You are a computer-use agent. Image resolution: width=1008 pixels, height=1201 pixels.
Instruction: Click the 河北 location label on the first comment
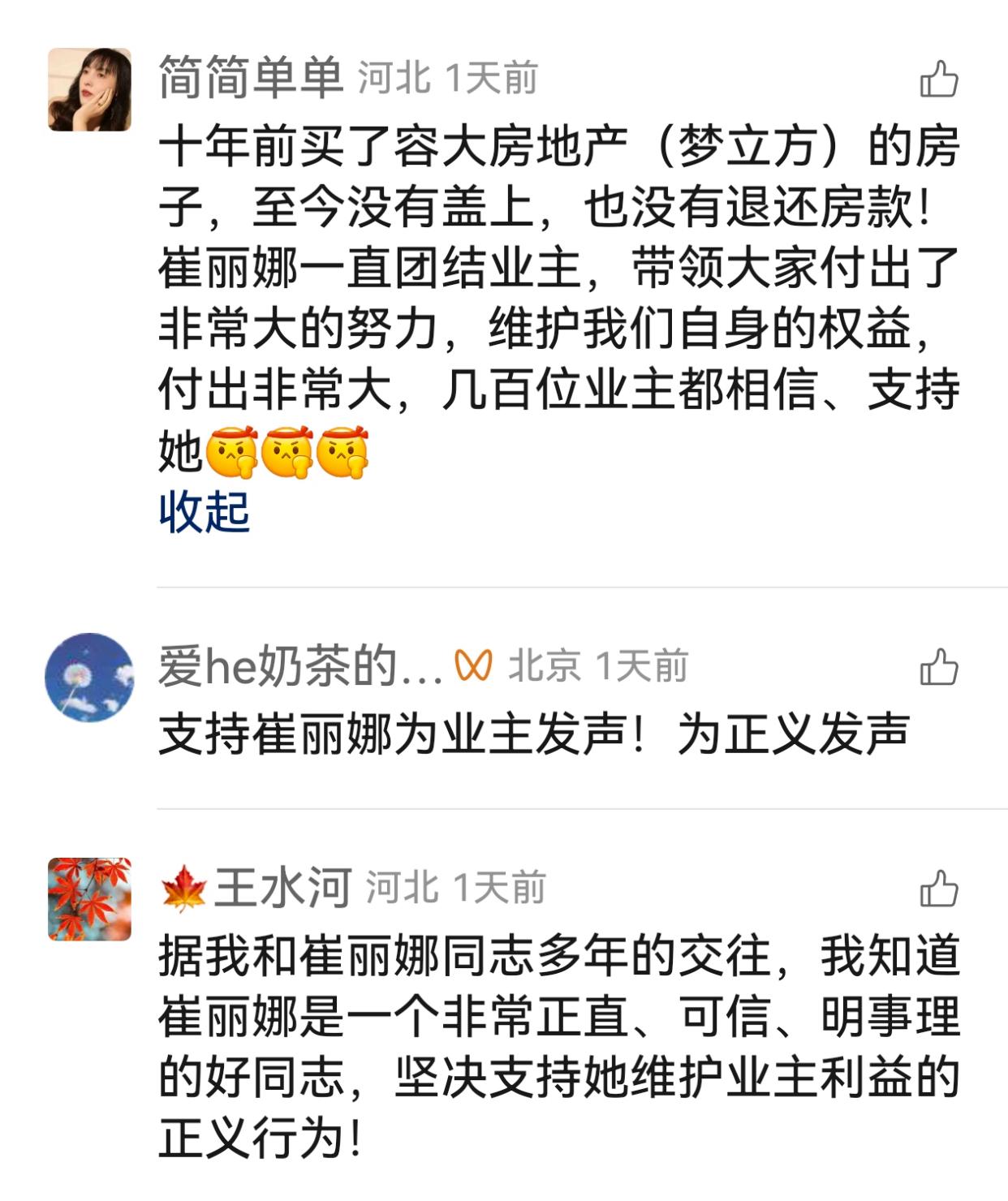pyautogui.click(x=394, y=78)
